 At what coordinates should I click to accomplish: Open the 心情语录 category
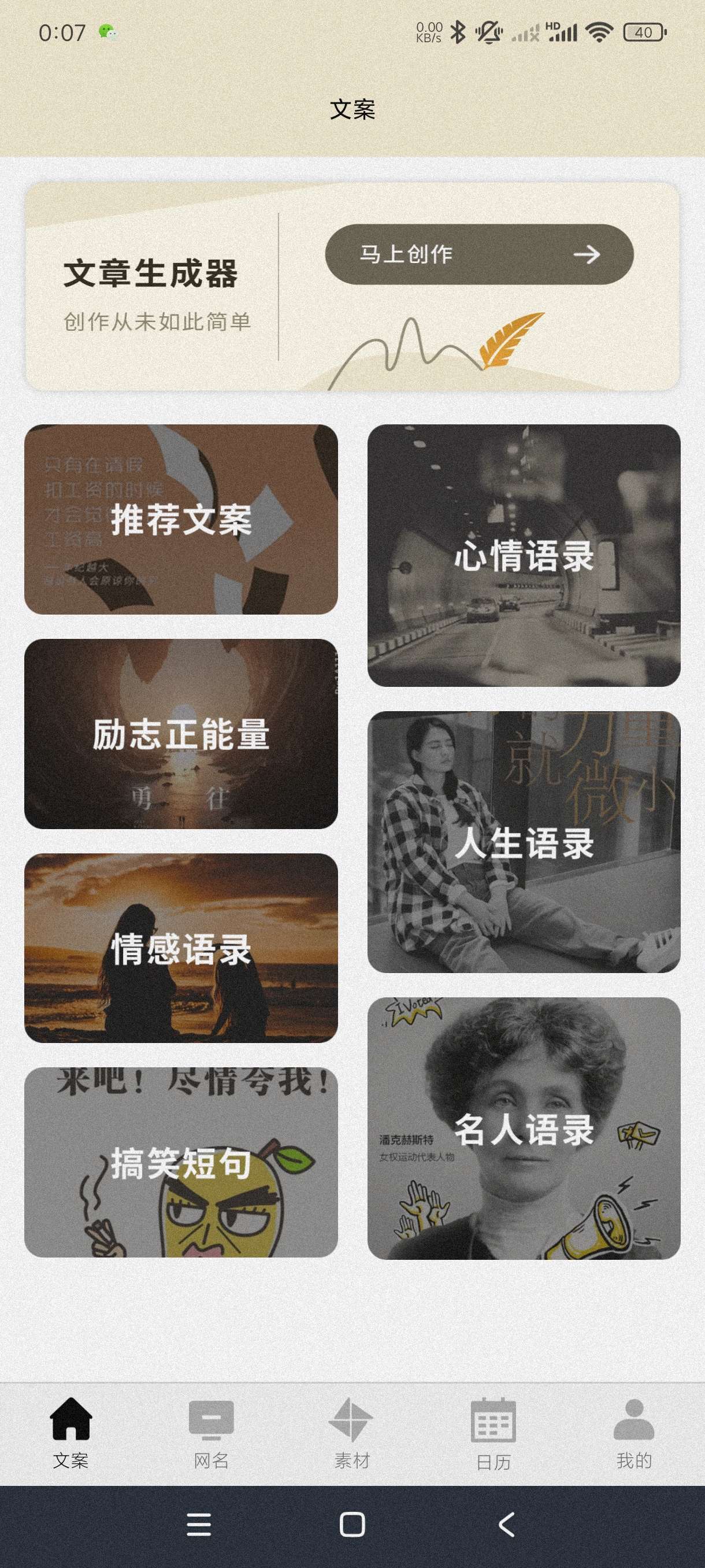524,555
